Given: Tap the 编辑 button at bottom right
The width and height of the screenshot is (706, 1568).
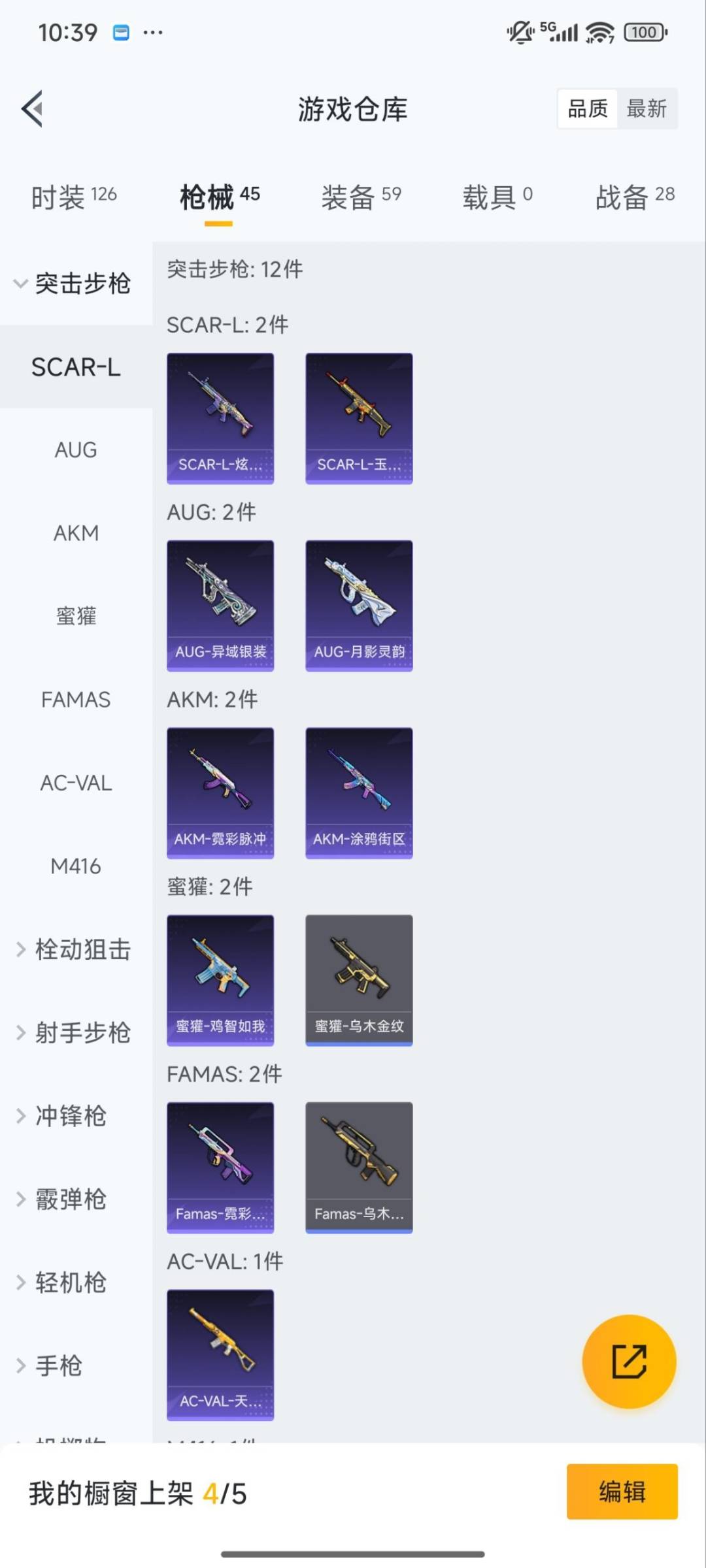Looking at the screenshot, I should pyautogui.click(x=622, y=1493).
